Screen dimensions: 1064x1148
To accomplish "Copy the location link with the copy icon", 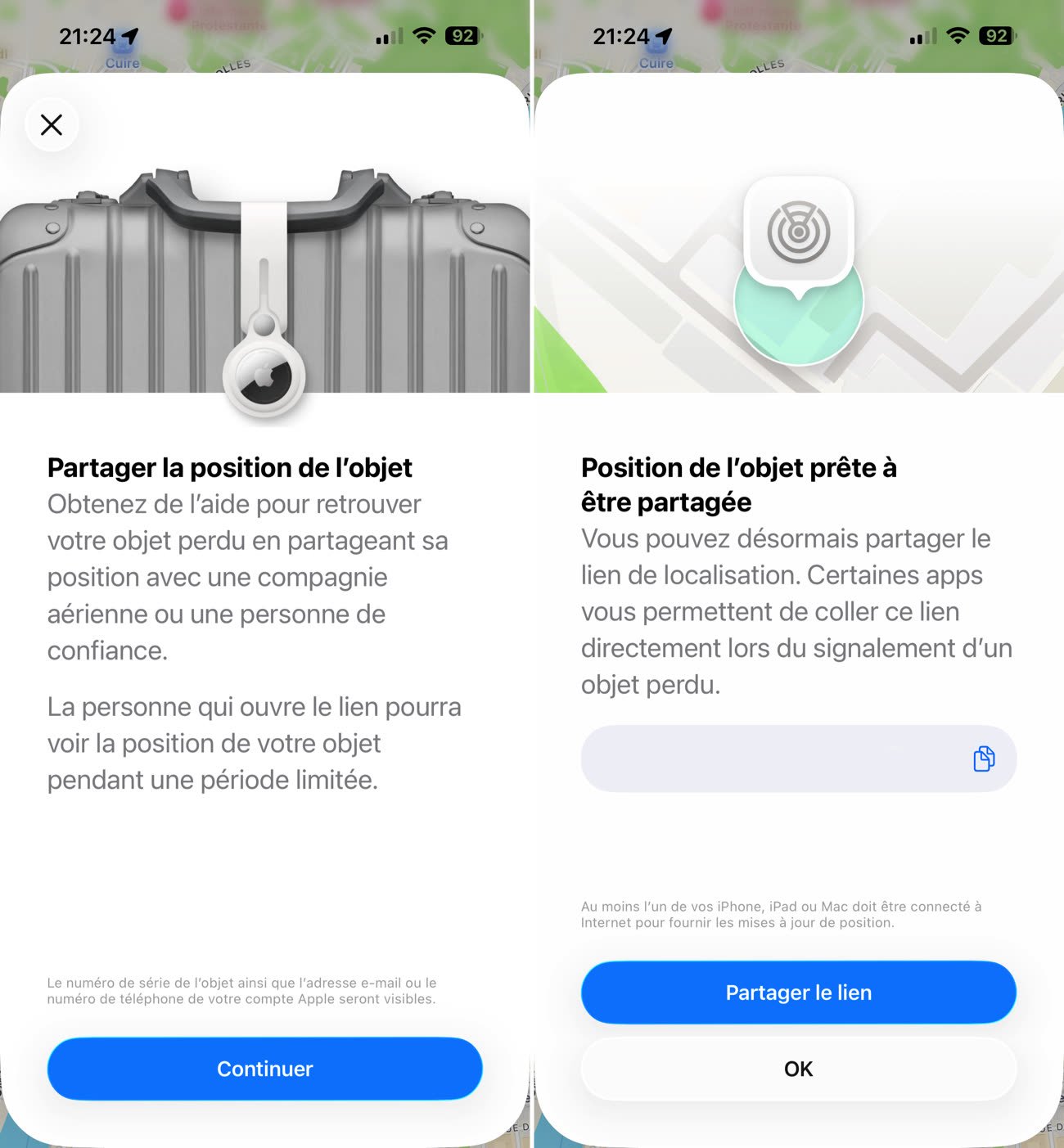I will [x=984, y=759].
